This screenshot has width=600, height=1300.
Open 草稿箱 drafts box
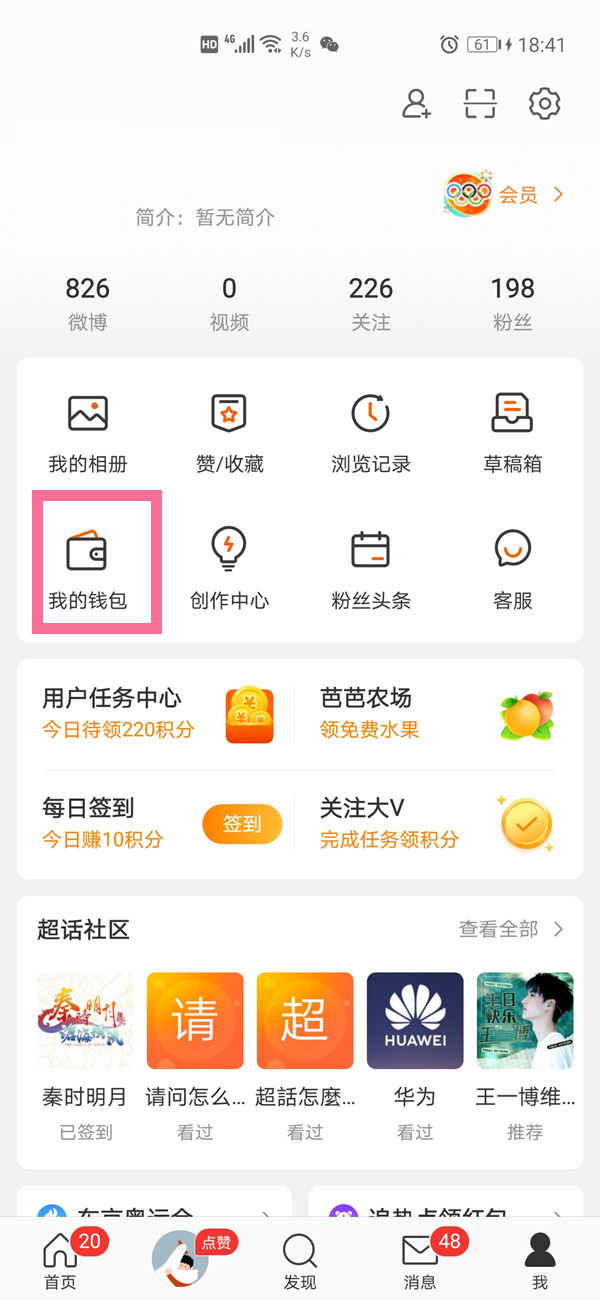tap(512, 433)
